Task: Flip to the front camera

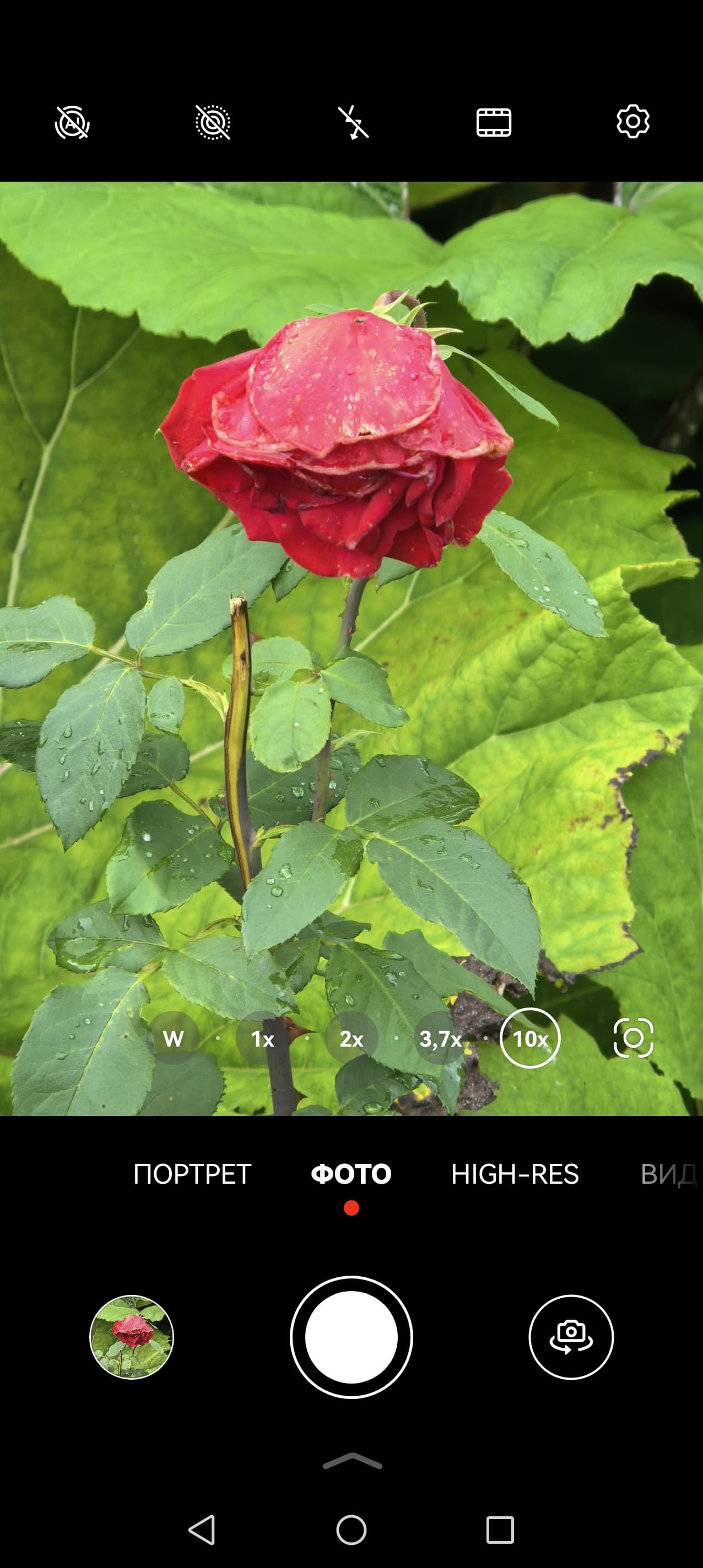Action: pyautogui.click(x=571, y=1337)
